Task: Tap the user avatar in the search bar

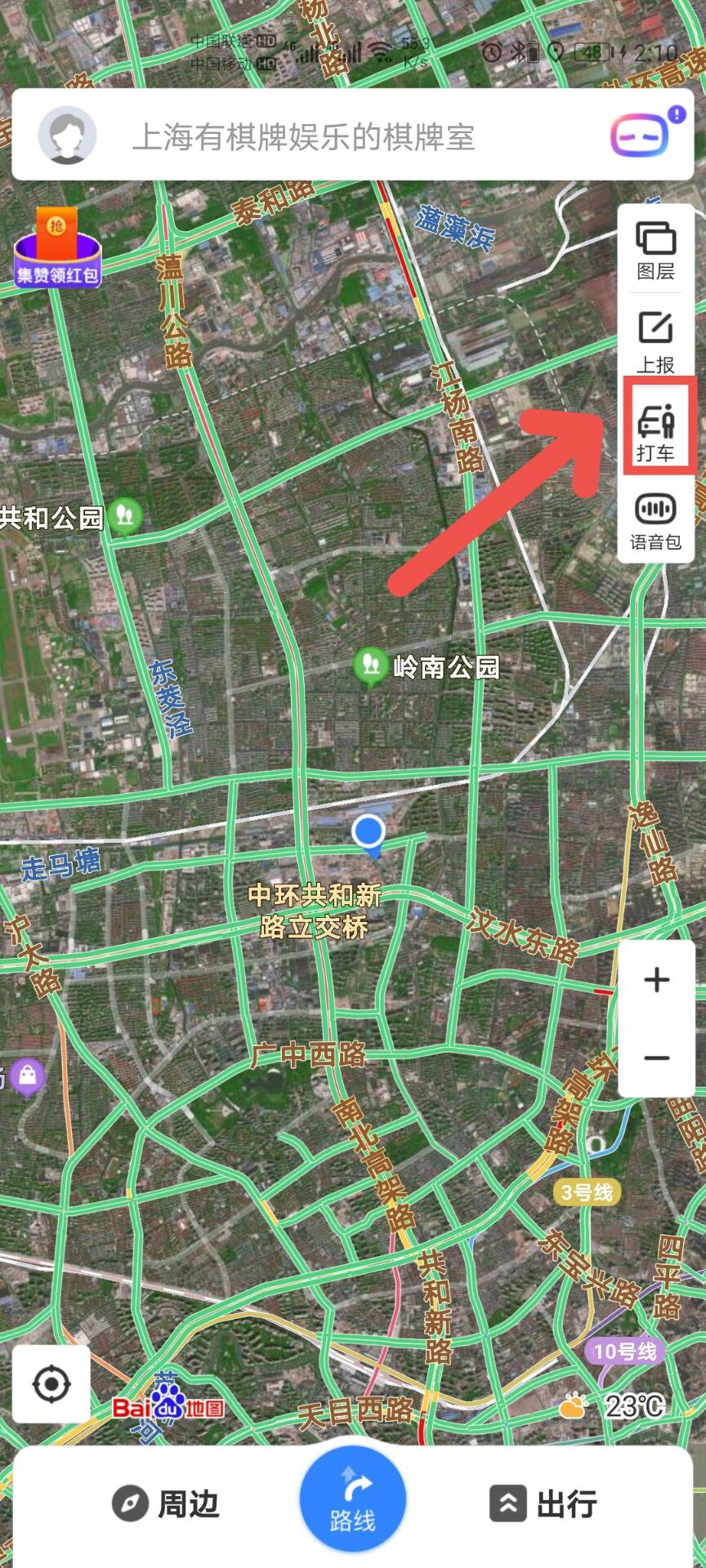Action: (x=68, y=135)
